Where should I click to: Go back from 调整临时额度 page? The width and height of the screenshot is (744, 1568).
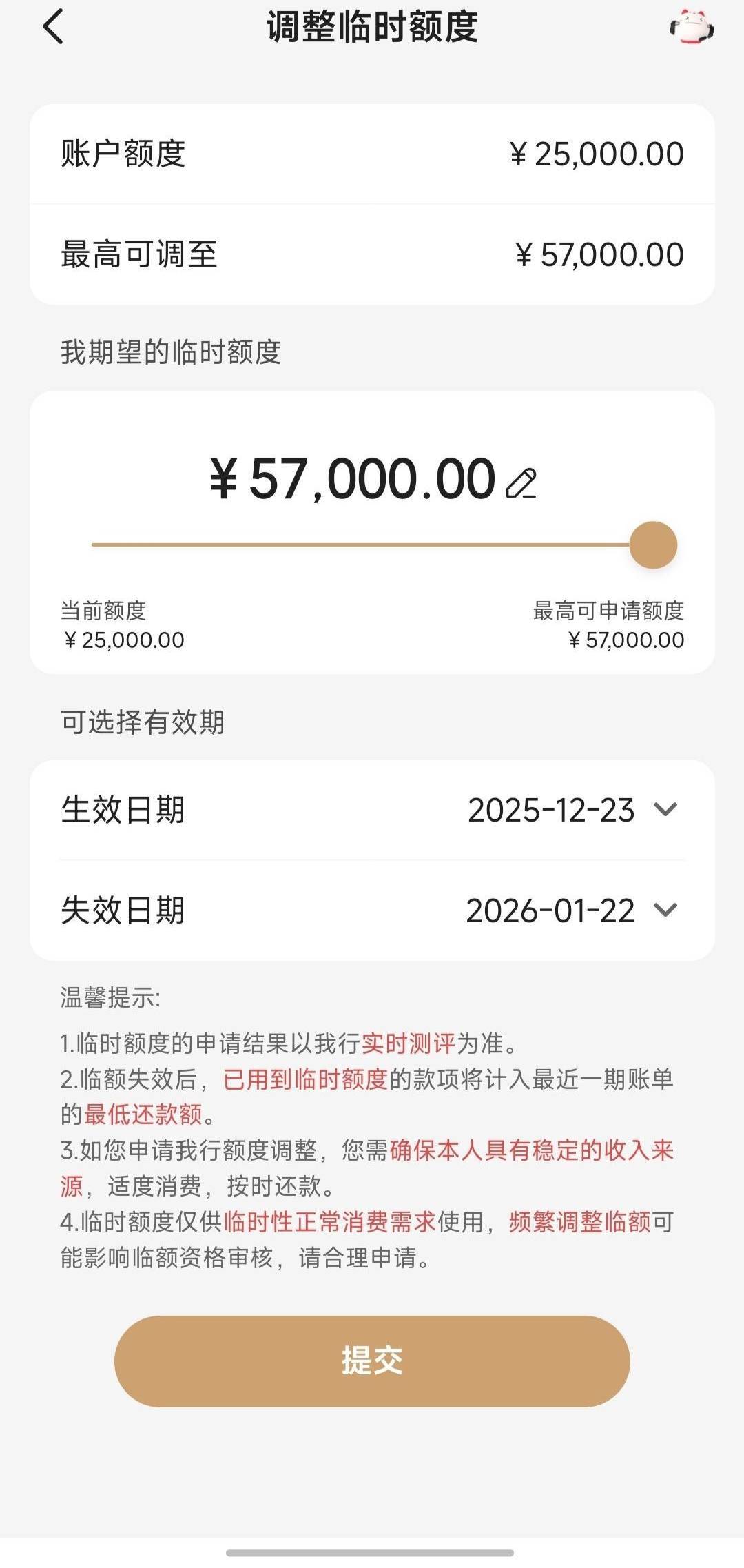pos(53,28)
